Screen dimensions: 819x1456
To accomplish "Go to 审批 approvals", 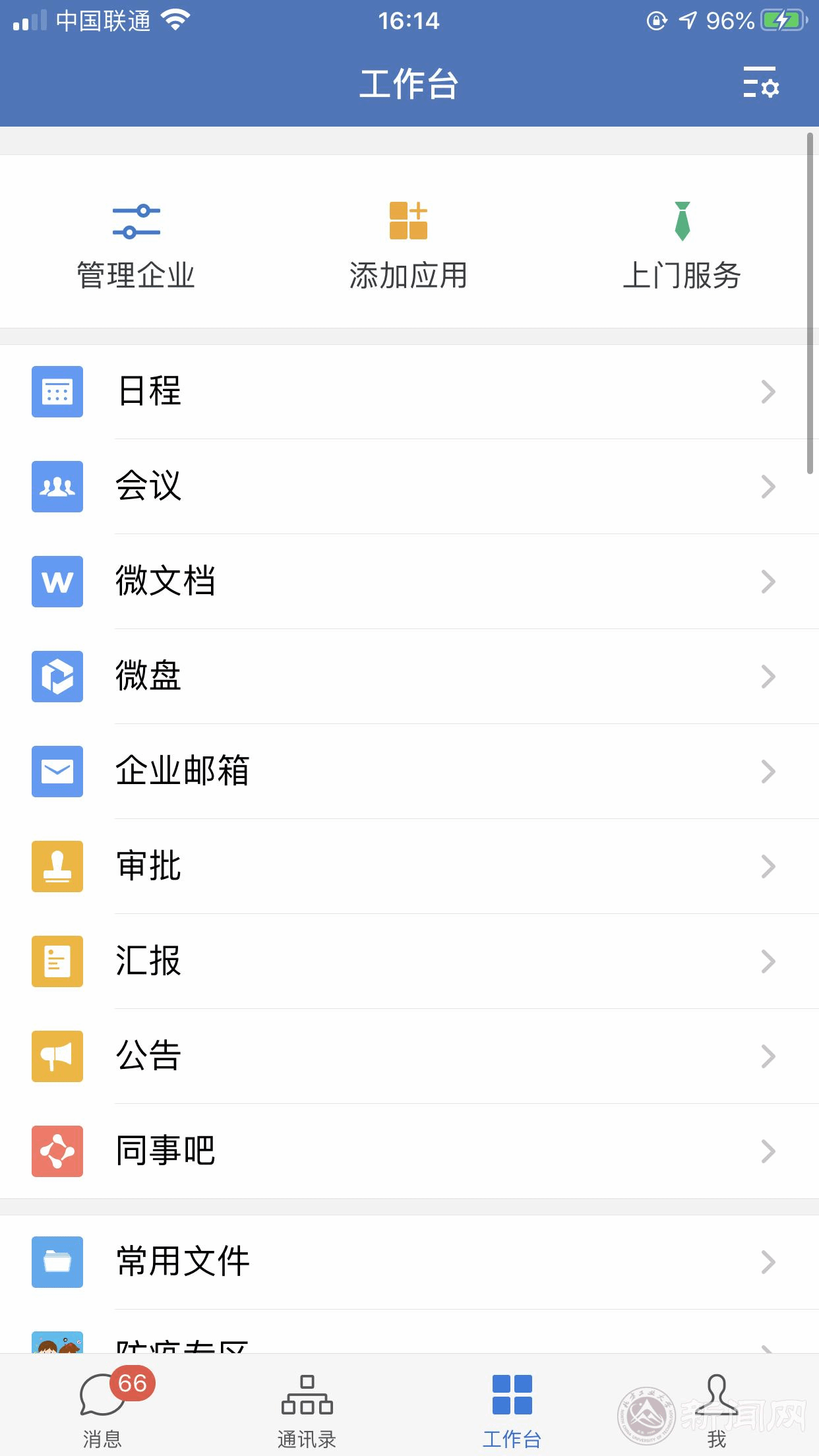I will [x=409, y=866].
